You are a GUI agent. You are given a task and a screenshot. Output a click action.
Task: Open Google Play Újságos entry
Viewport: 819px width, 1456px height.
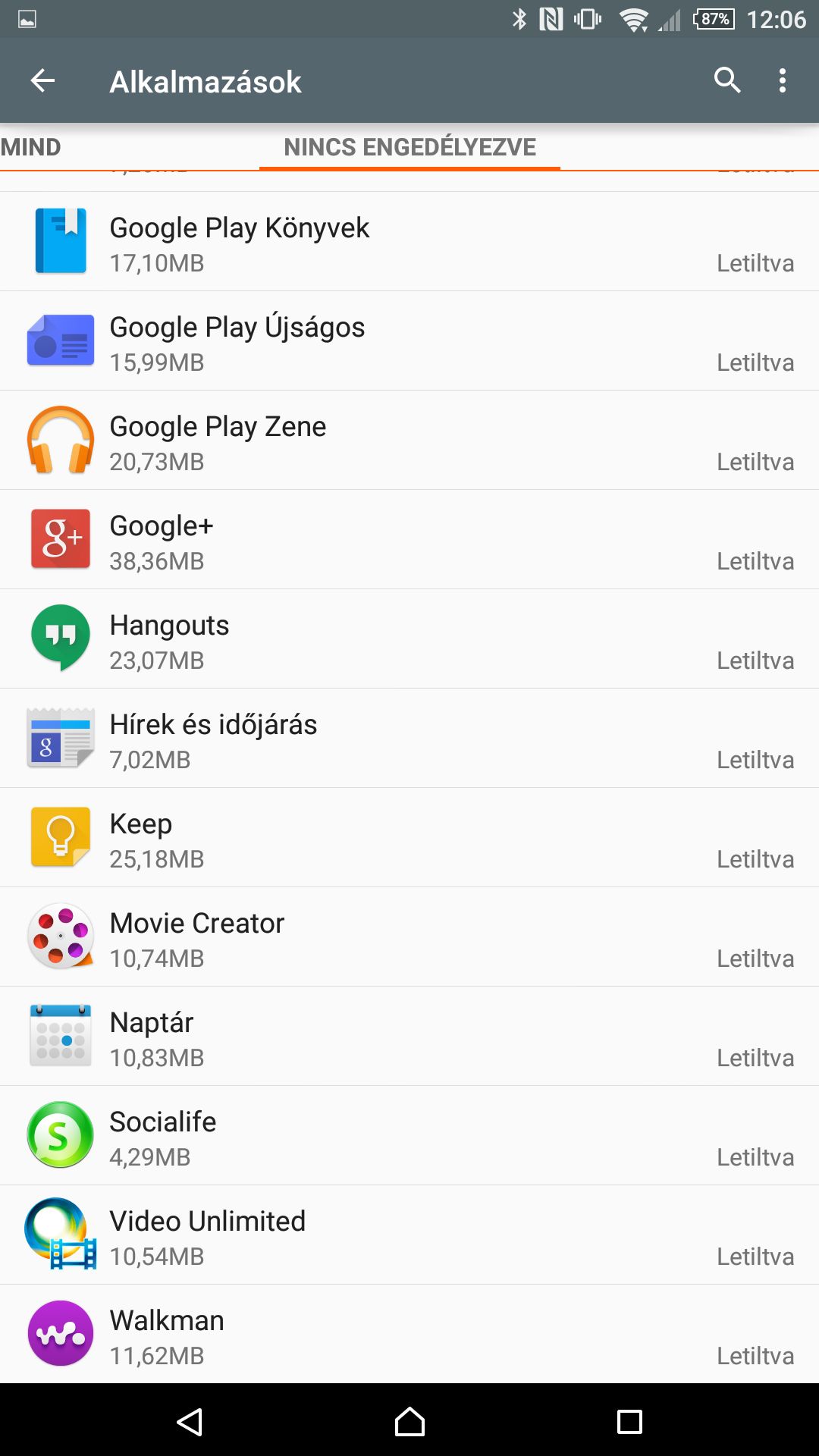(409, 340)
